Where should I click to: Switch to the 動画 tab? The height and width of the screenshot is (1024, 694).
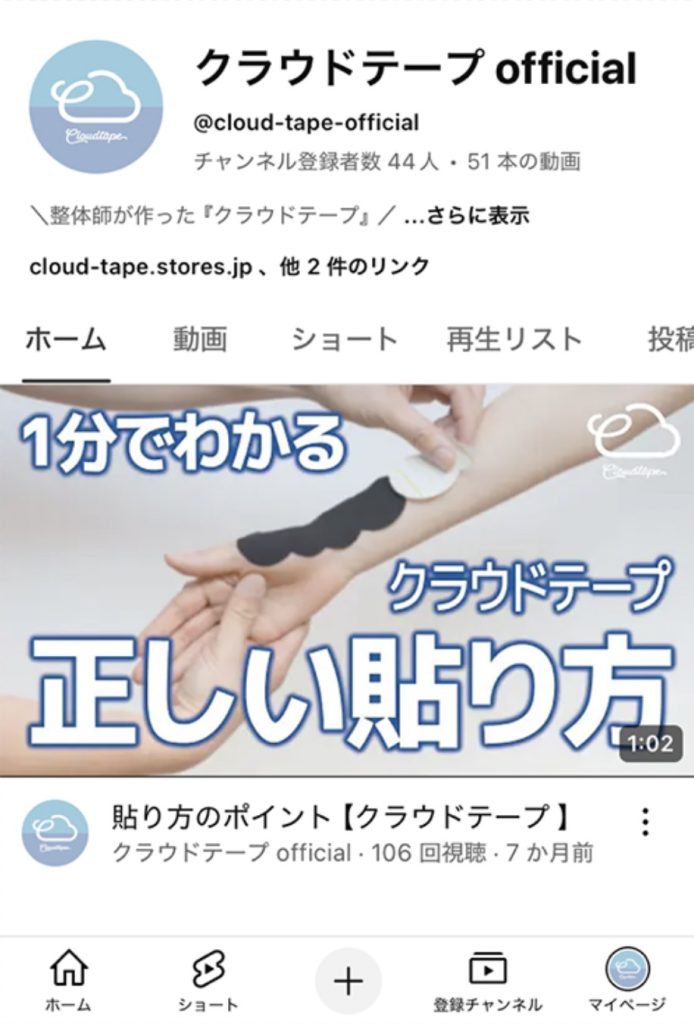tap(200, 340)
